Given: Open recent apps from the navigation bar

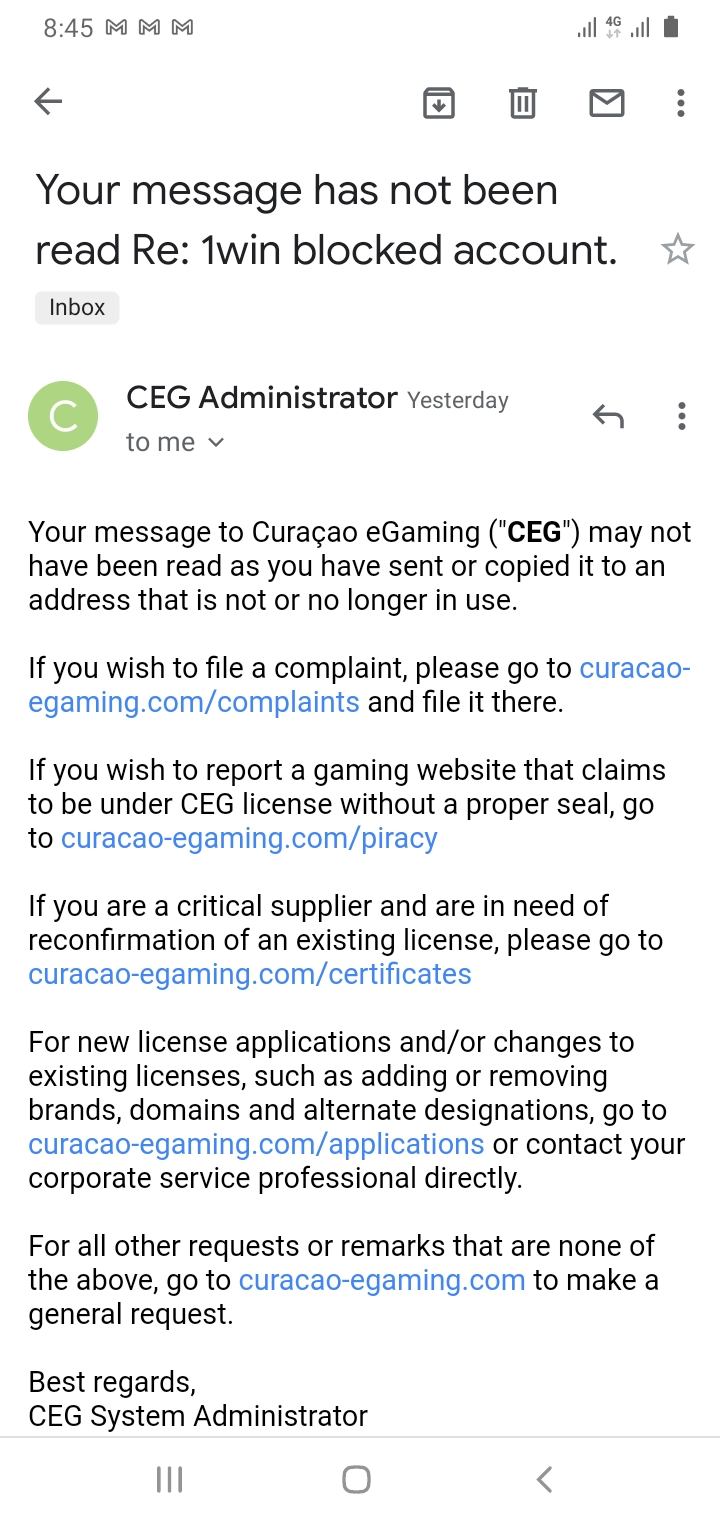Looking at the screenshot, I should 169,1479.
